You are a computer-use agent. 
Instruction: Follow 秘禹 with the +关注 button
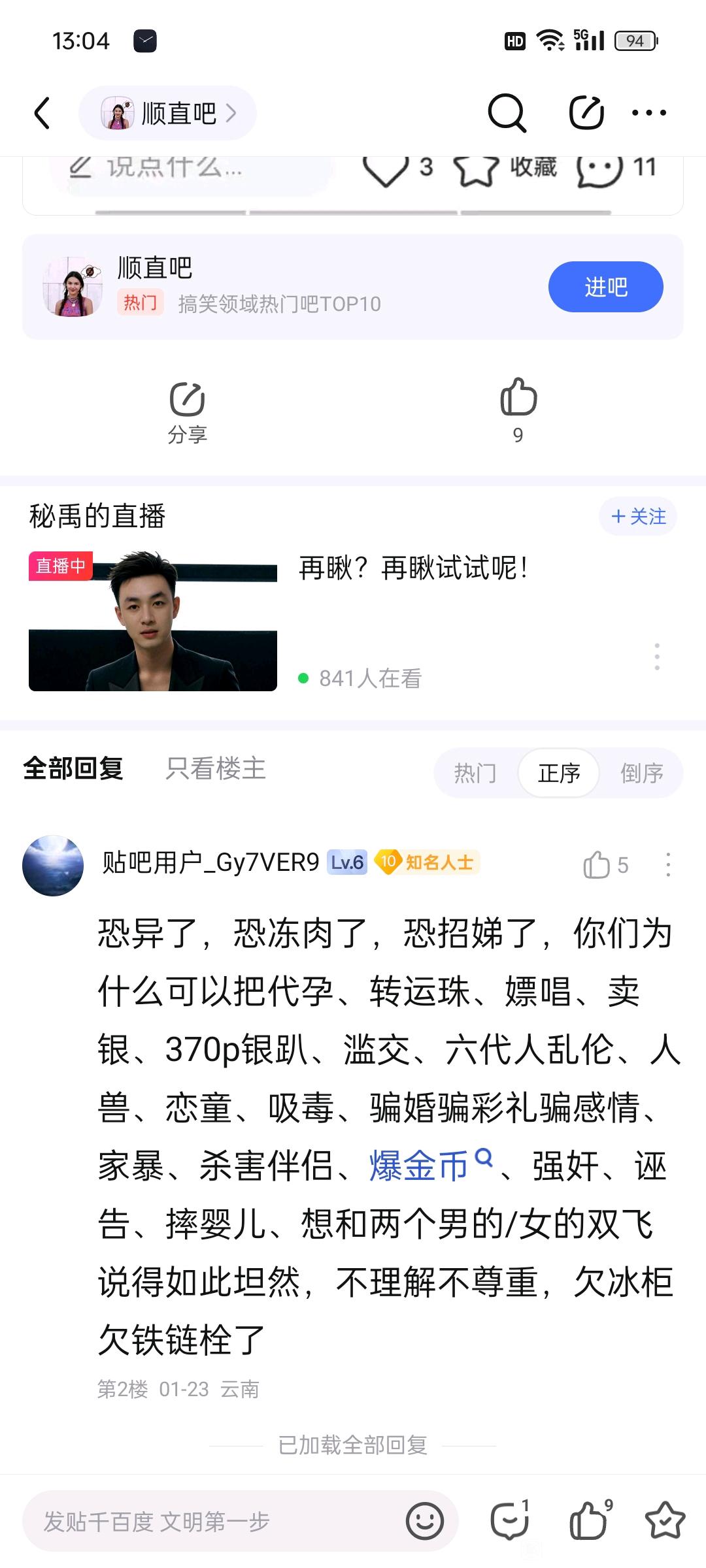click(638, 517)
